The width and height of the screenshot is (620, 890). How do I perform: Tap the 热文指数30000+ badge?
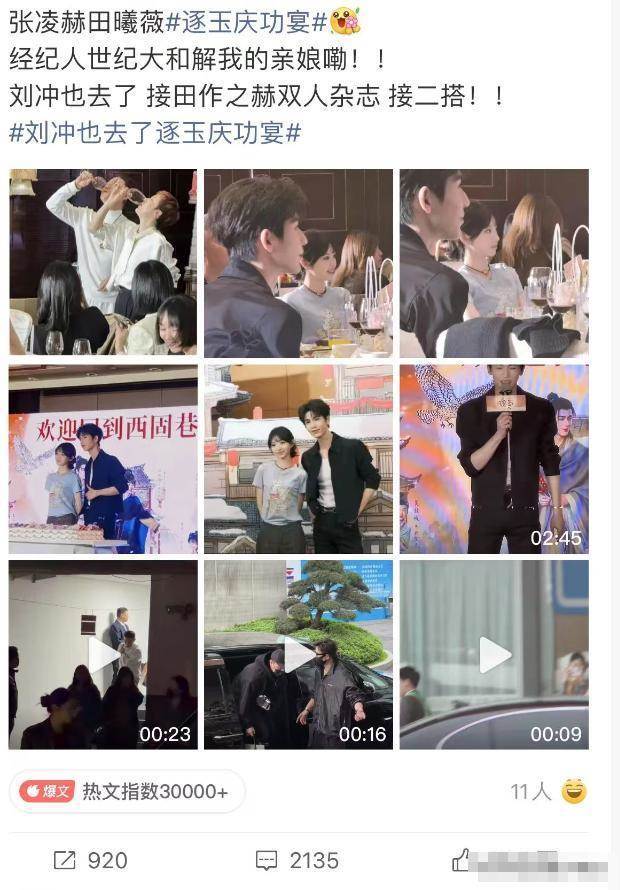click(x=127, y=791)
